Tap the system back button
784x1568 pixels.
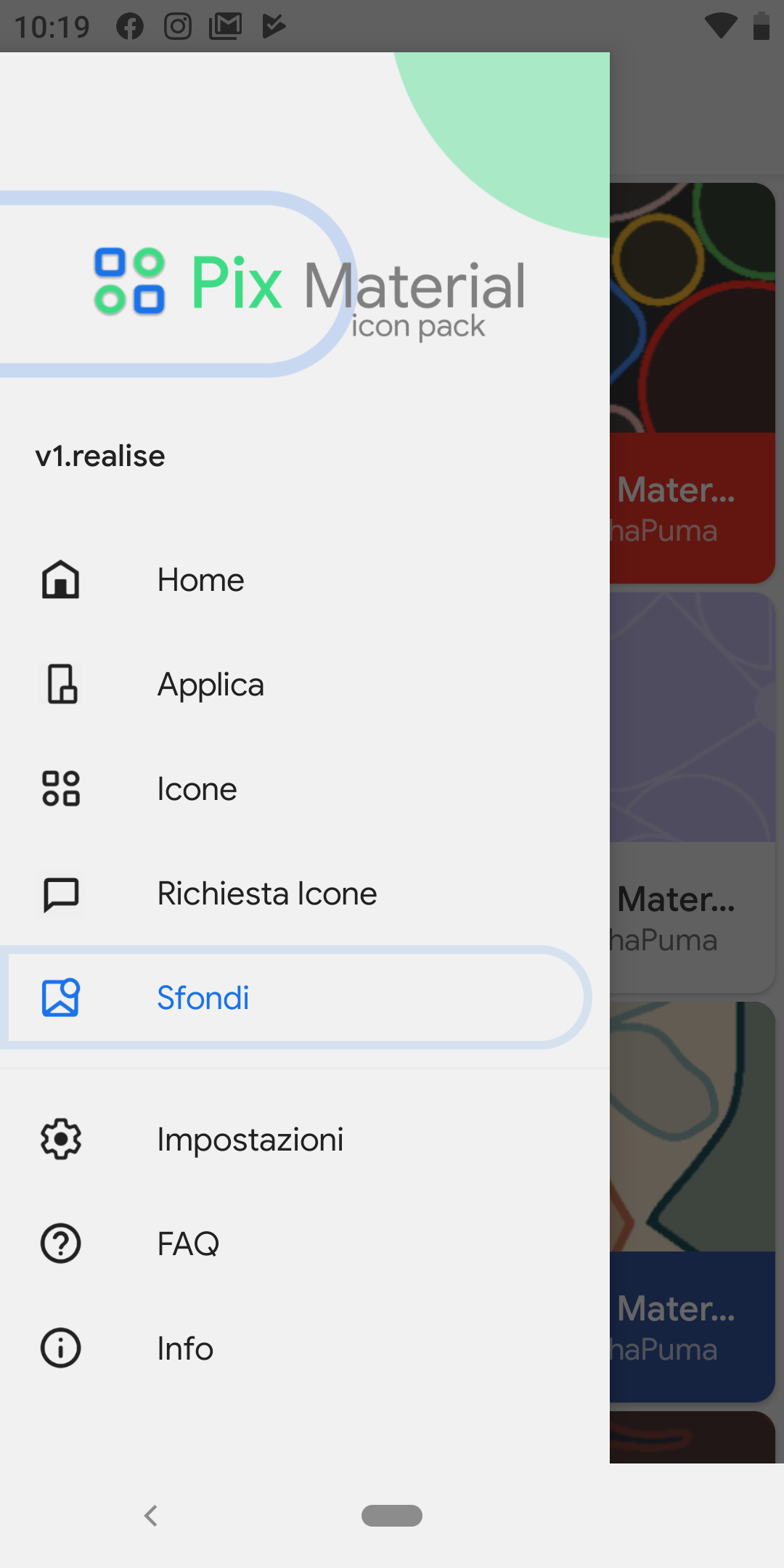pos(151,1516)
